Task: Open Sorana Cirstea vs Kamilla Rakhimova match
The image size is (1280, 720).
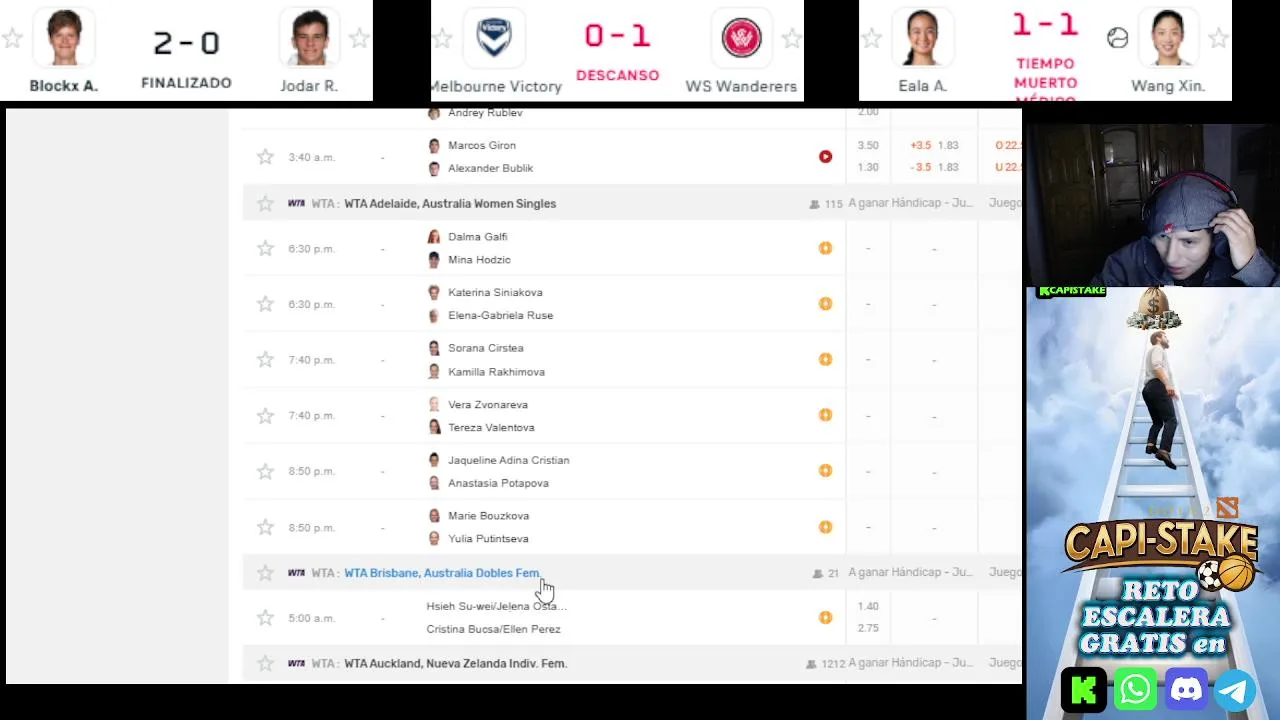Action: tap(490, 360)
